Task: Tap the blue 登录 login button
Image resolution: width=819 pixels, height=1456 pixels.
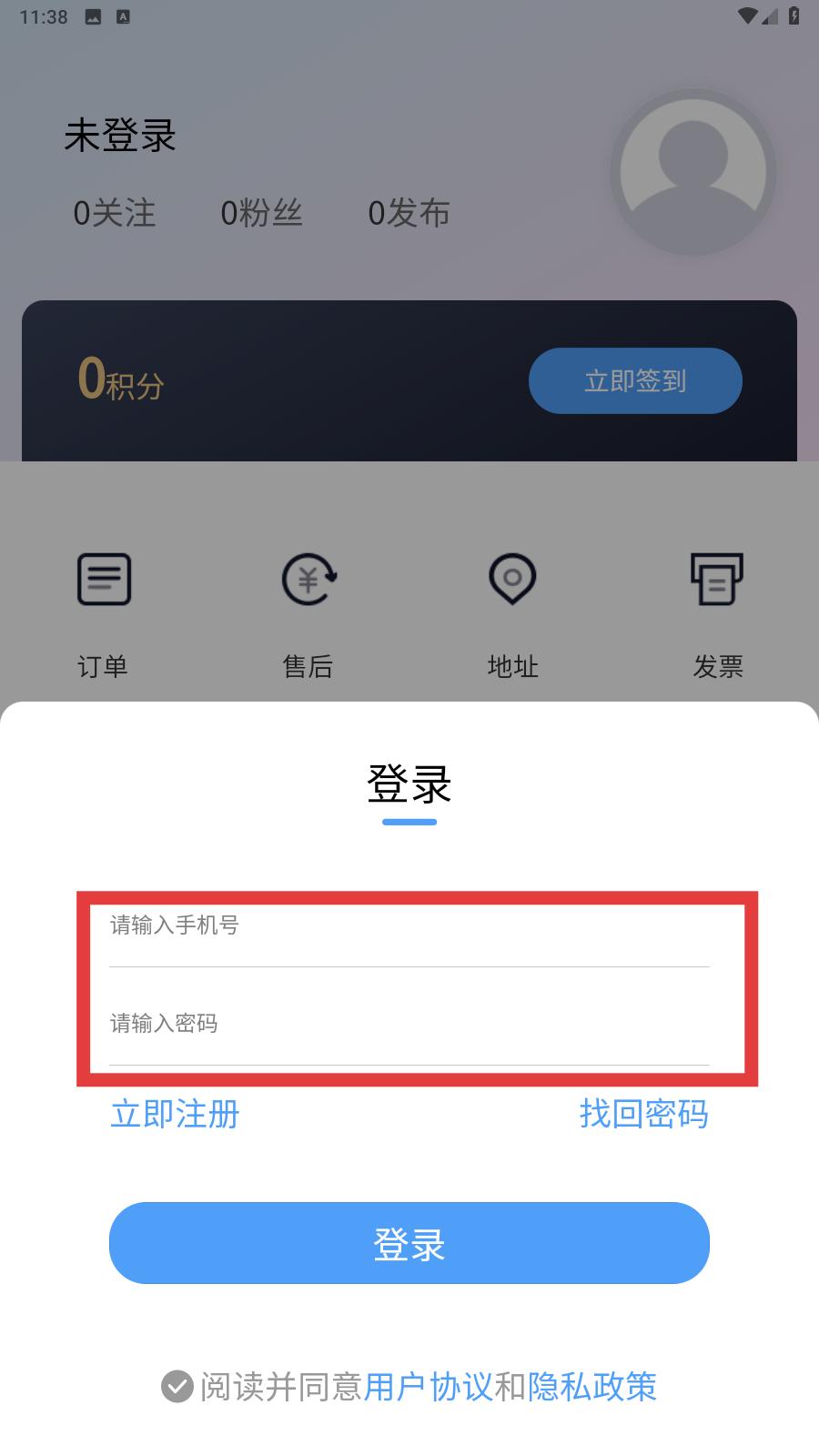Action: pos(409,1243)
